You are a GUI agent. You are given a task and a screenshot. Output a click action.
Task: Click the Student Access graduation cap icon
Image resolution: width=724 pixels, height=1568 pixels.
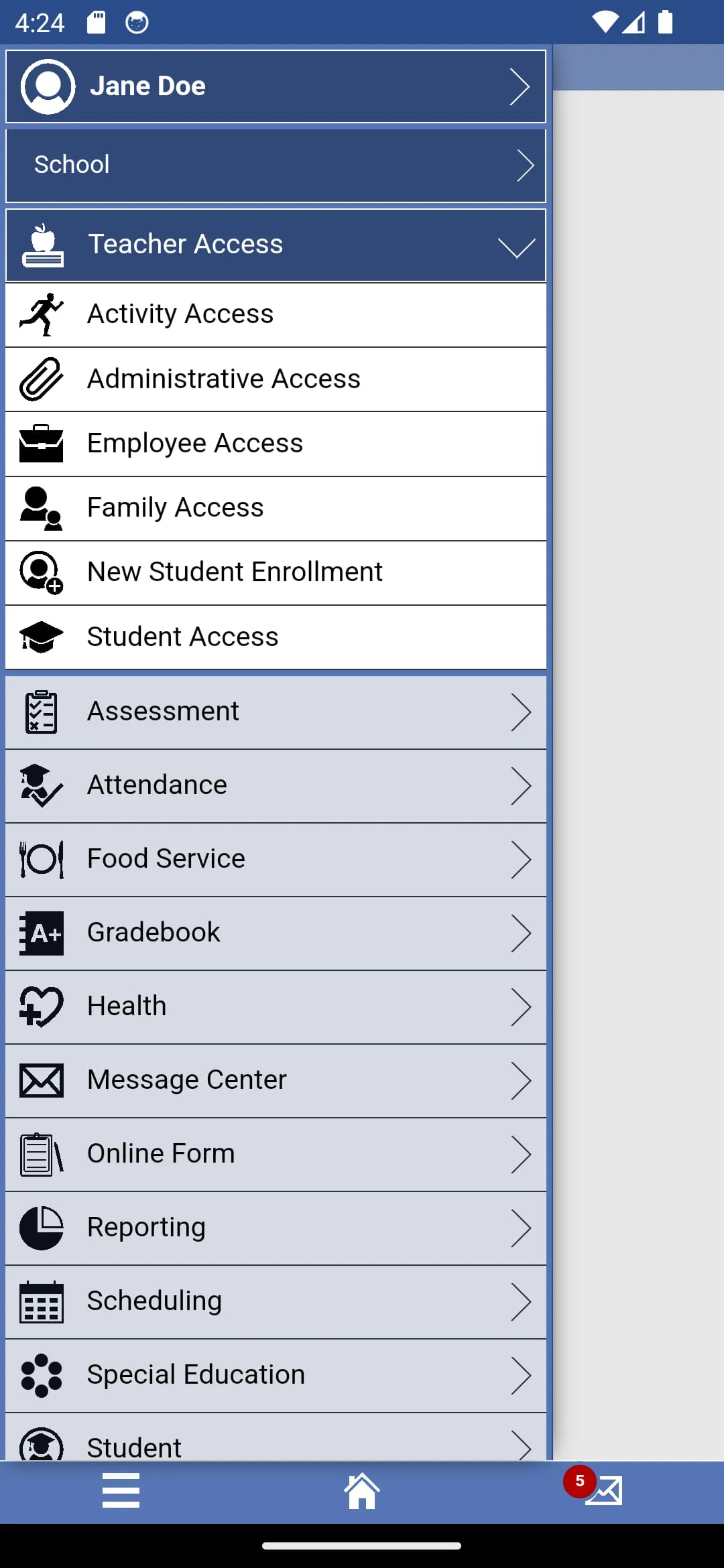click(42, 636)
